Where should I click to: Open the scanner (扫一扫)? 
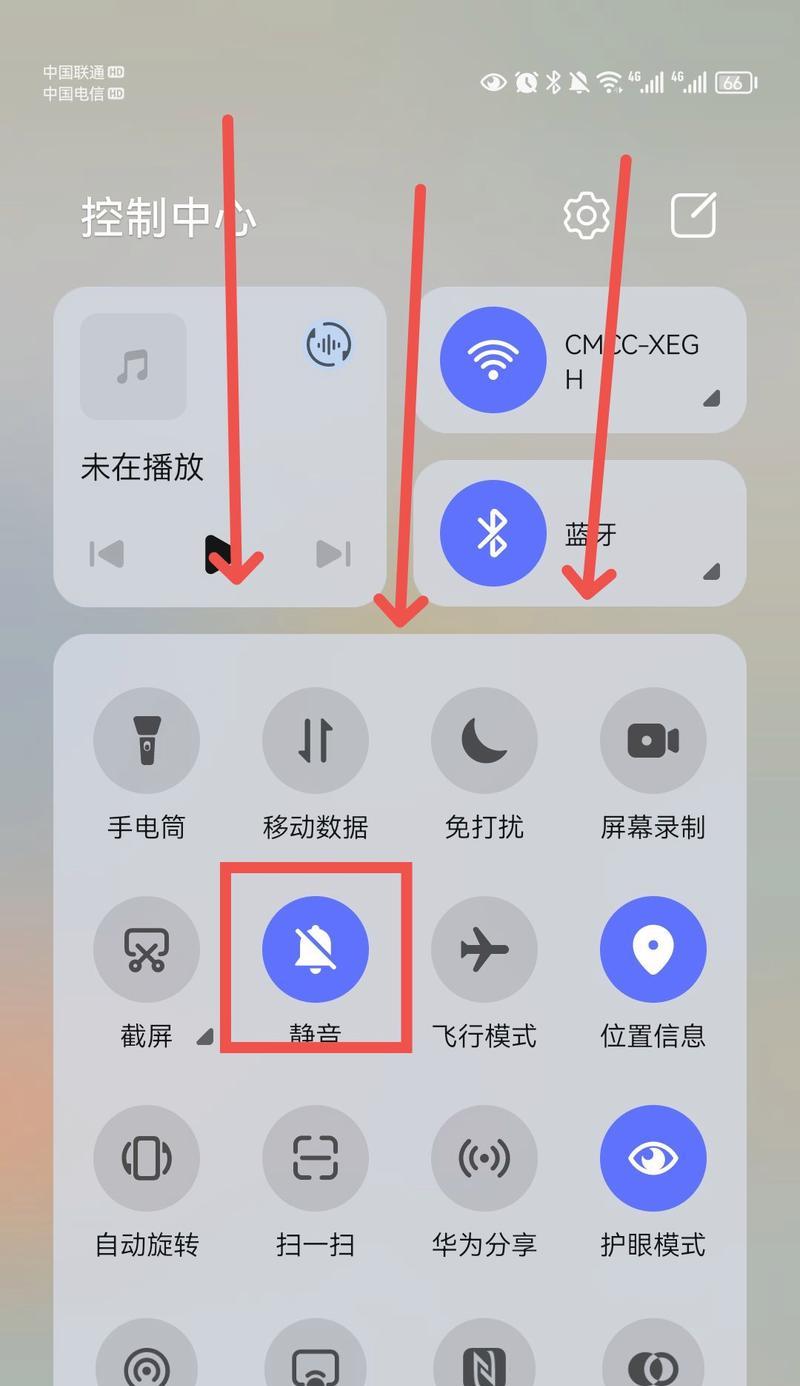click(315, 1158)
